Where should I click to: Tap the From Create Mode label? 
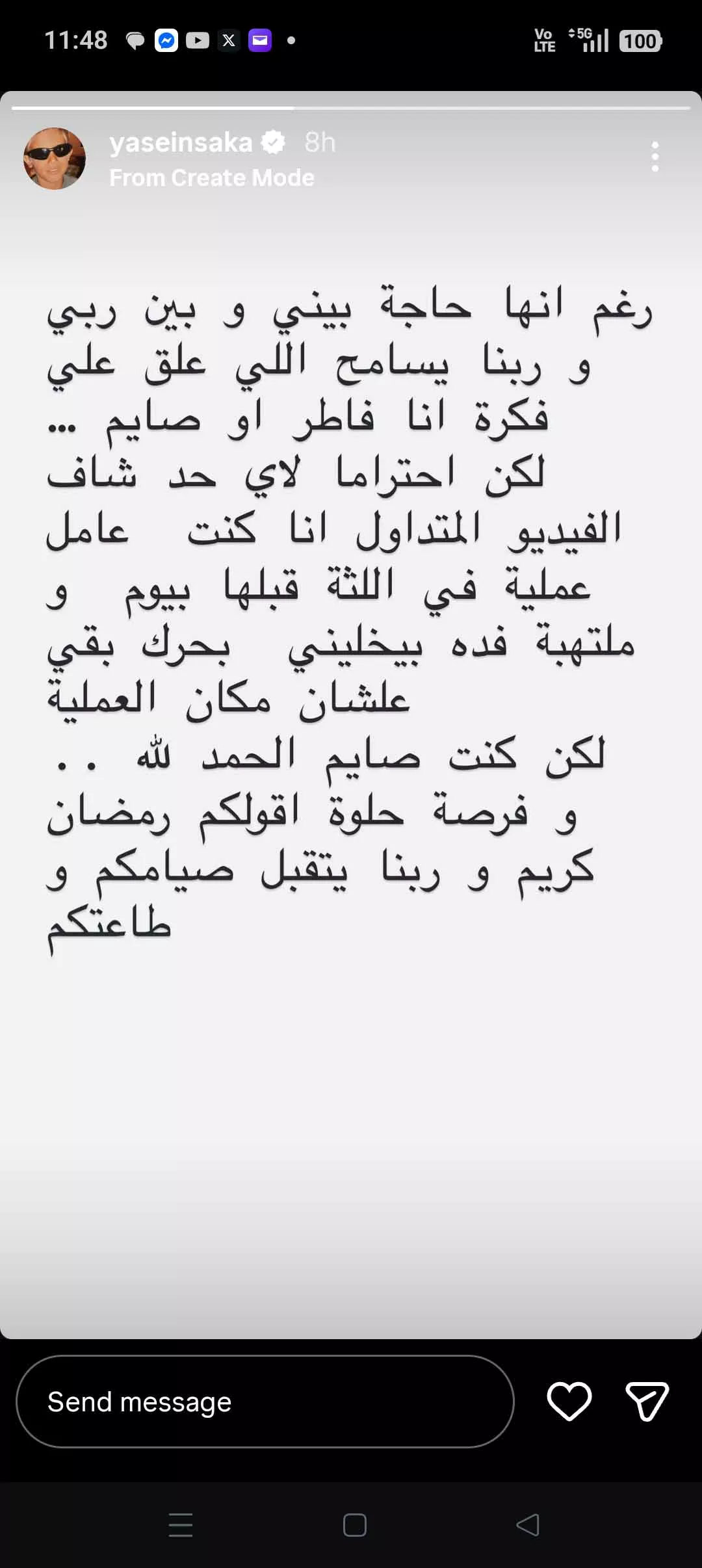click(x=211, y=177)
